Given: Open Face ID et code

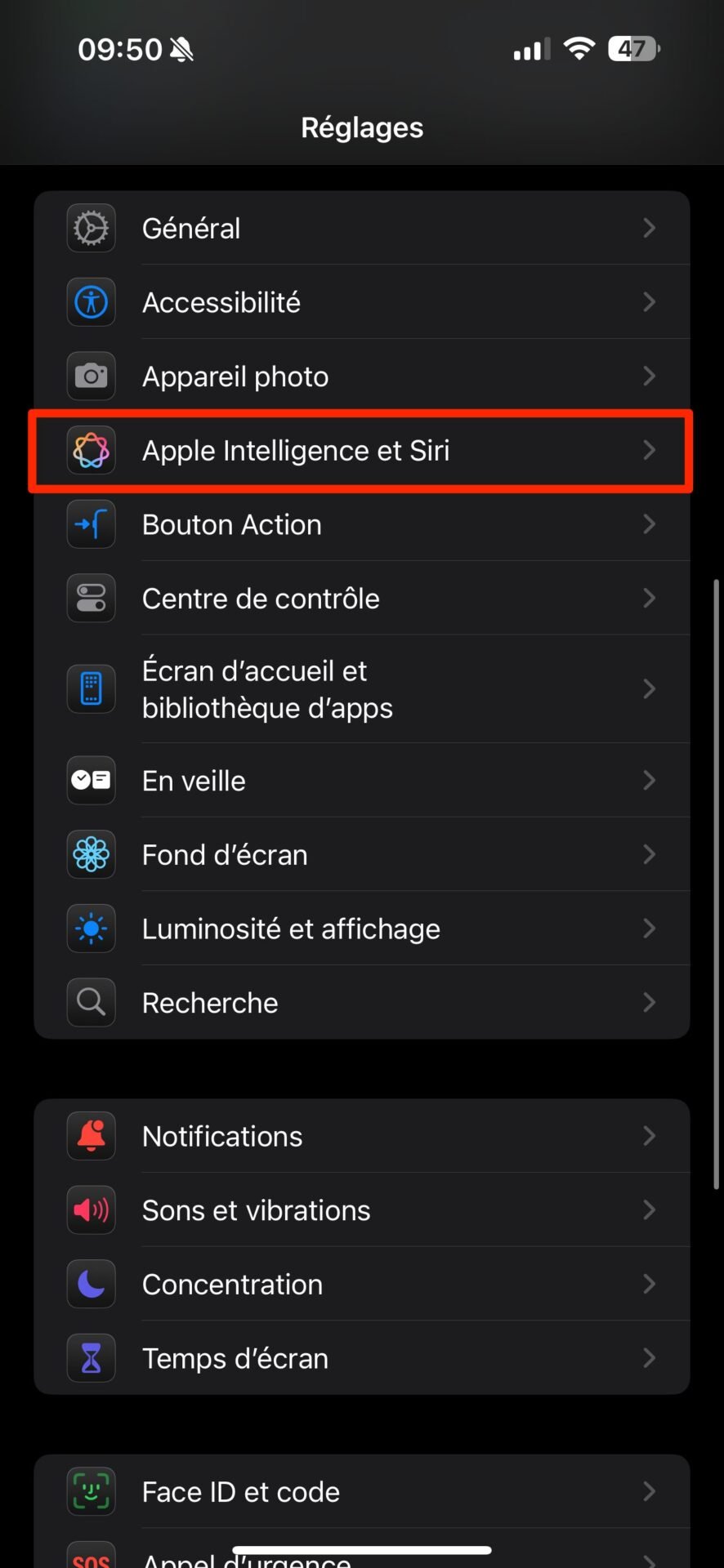Looking at the screenshot, I should pos(362,1492).
